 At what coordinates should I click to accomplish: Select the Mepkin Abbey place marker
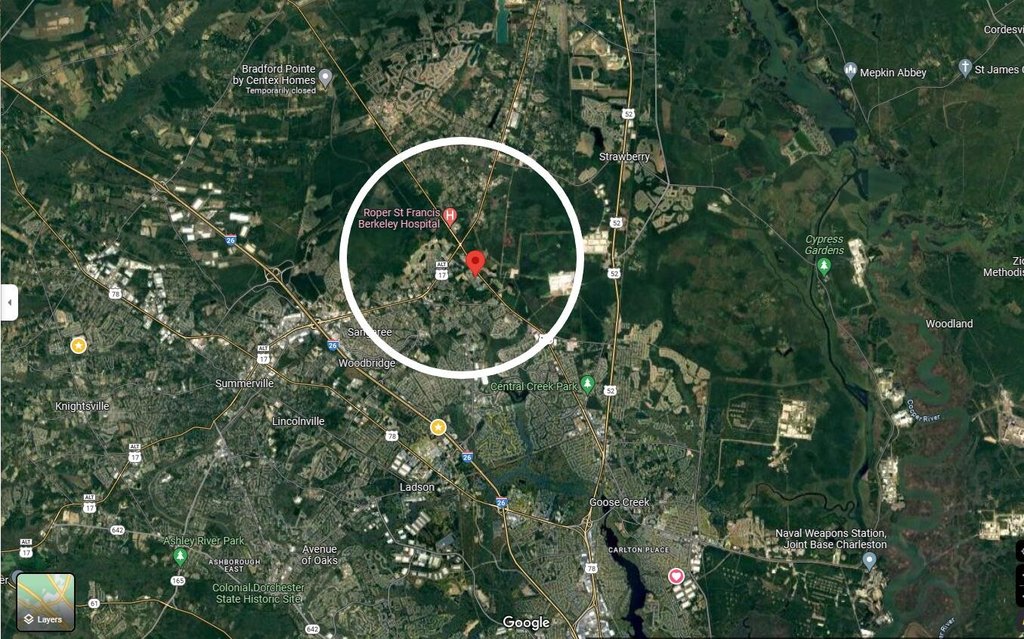pos(850,70)
